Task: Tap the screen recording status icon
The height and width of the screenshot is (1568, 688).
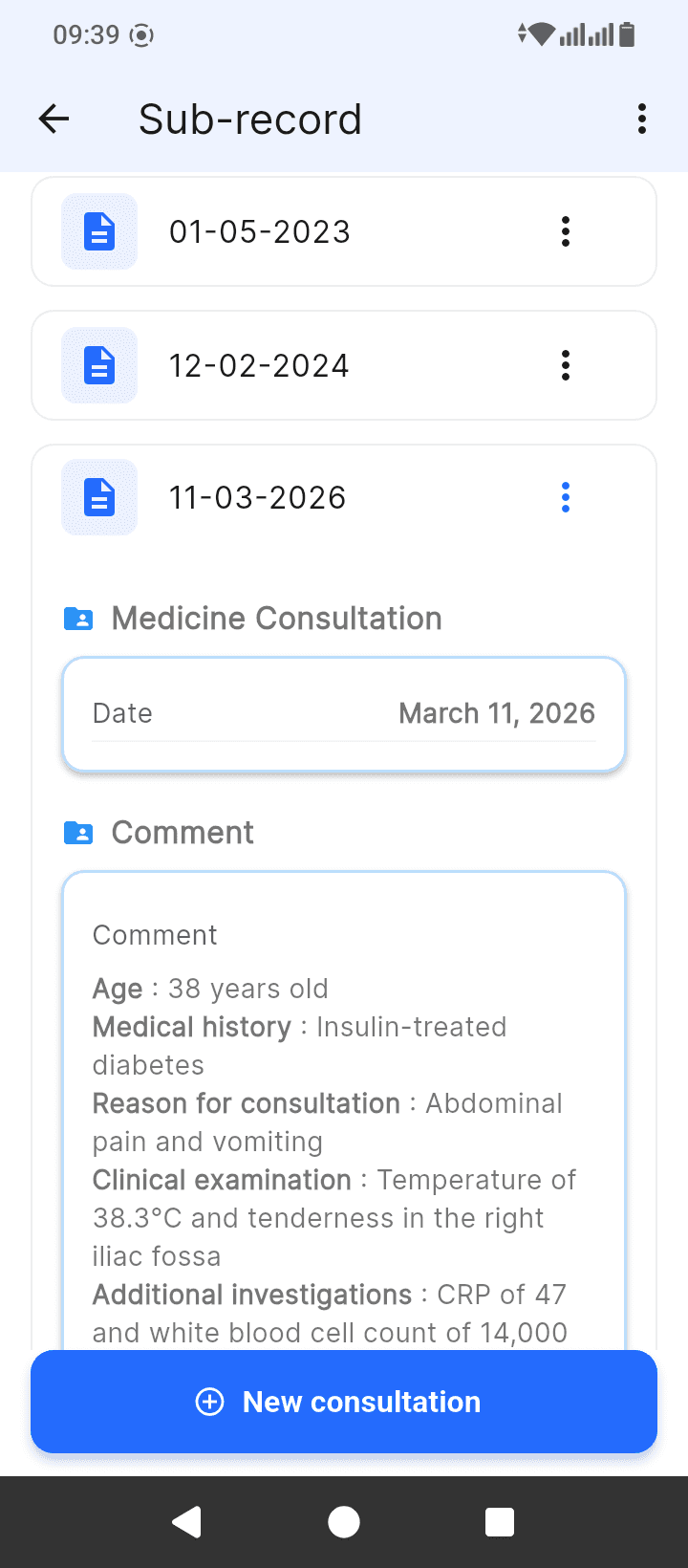Action: 141,35
